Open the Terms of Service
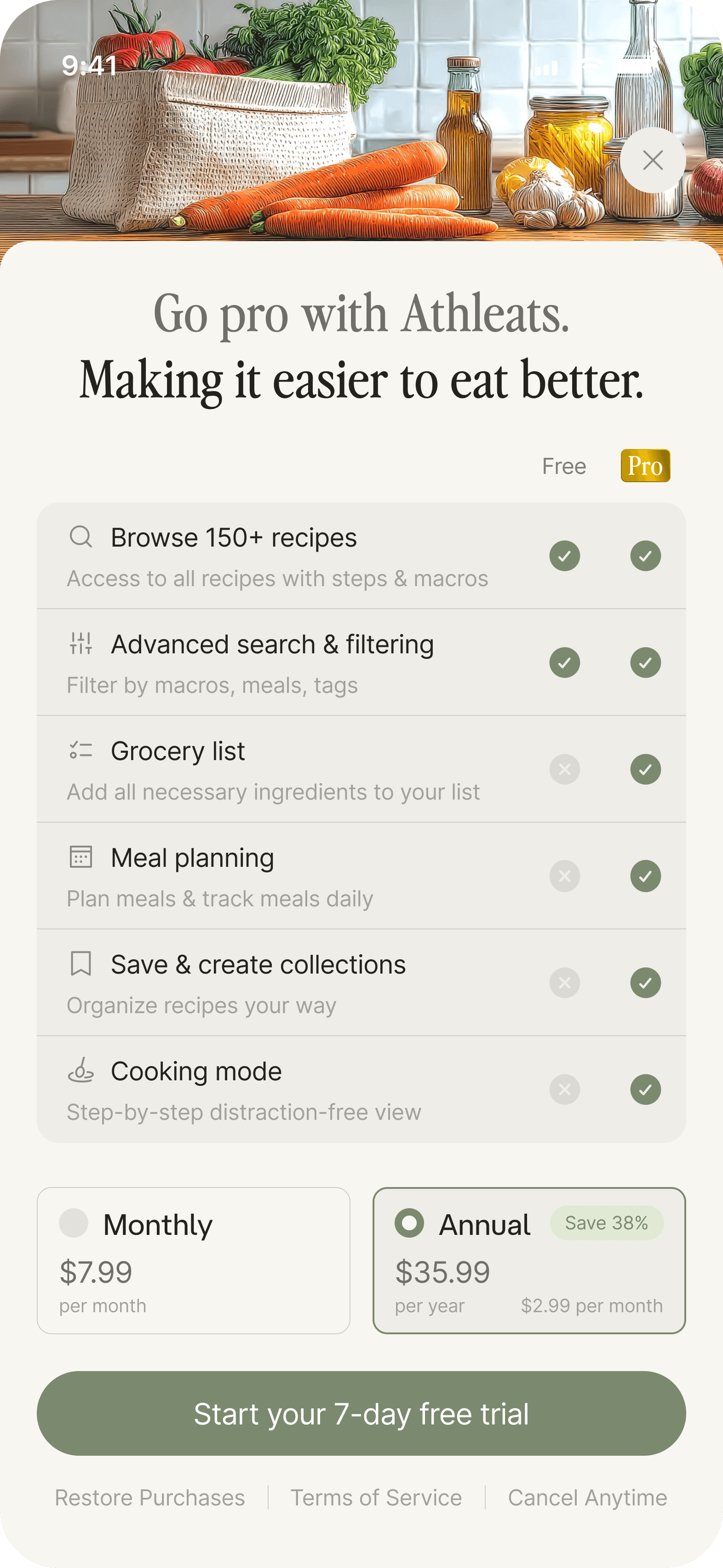The height and width of the screenshot is (1568, 723). (376, 1498)
